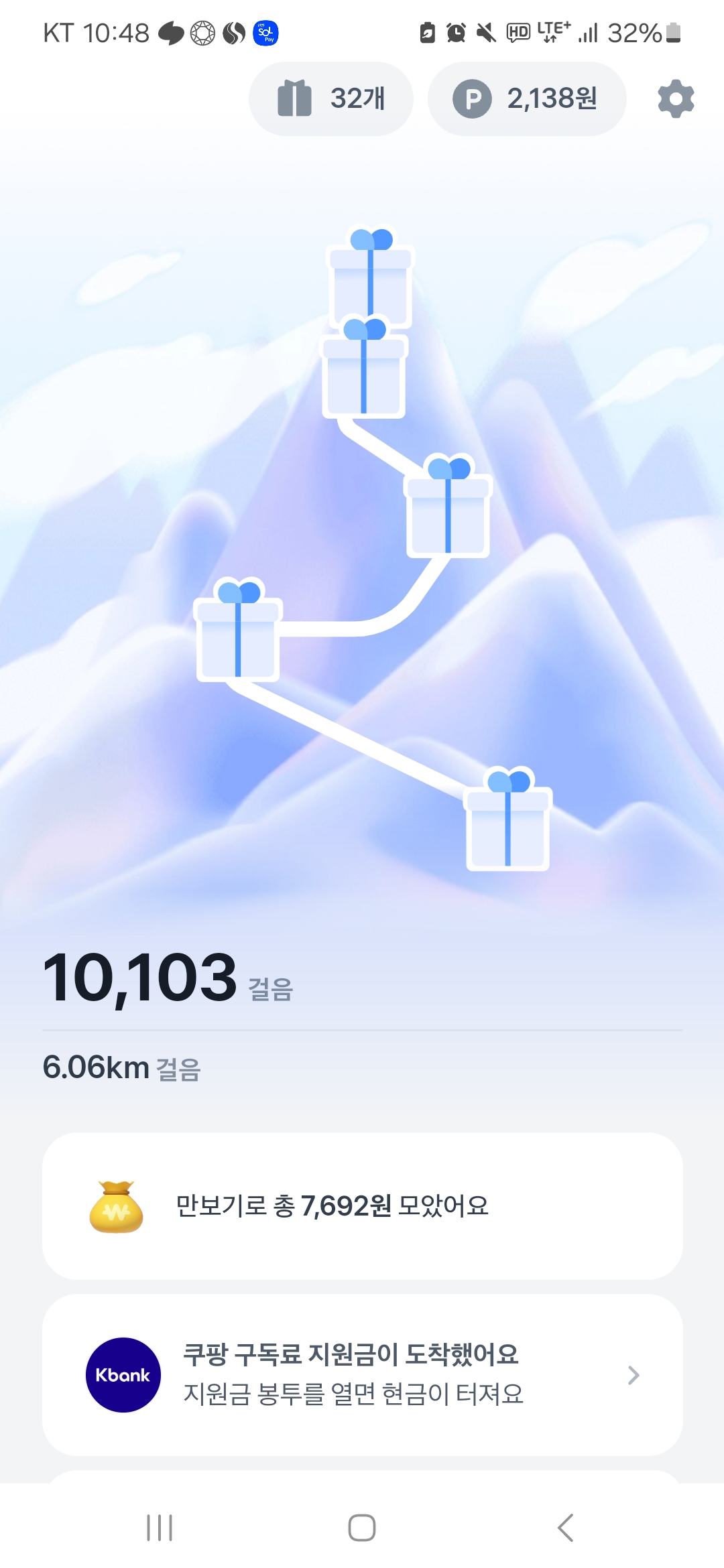Screen dimensions: 724x1568
Task: Open the bottom gift box on the trail
Action: pos(508,824)
